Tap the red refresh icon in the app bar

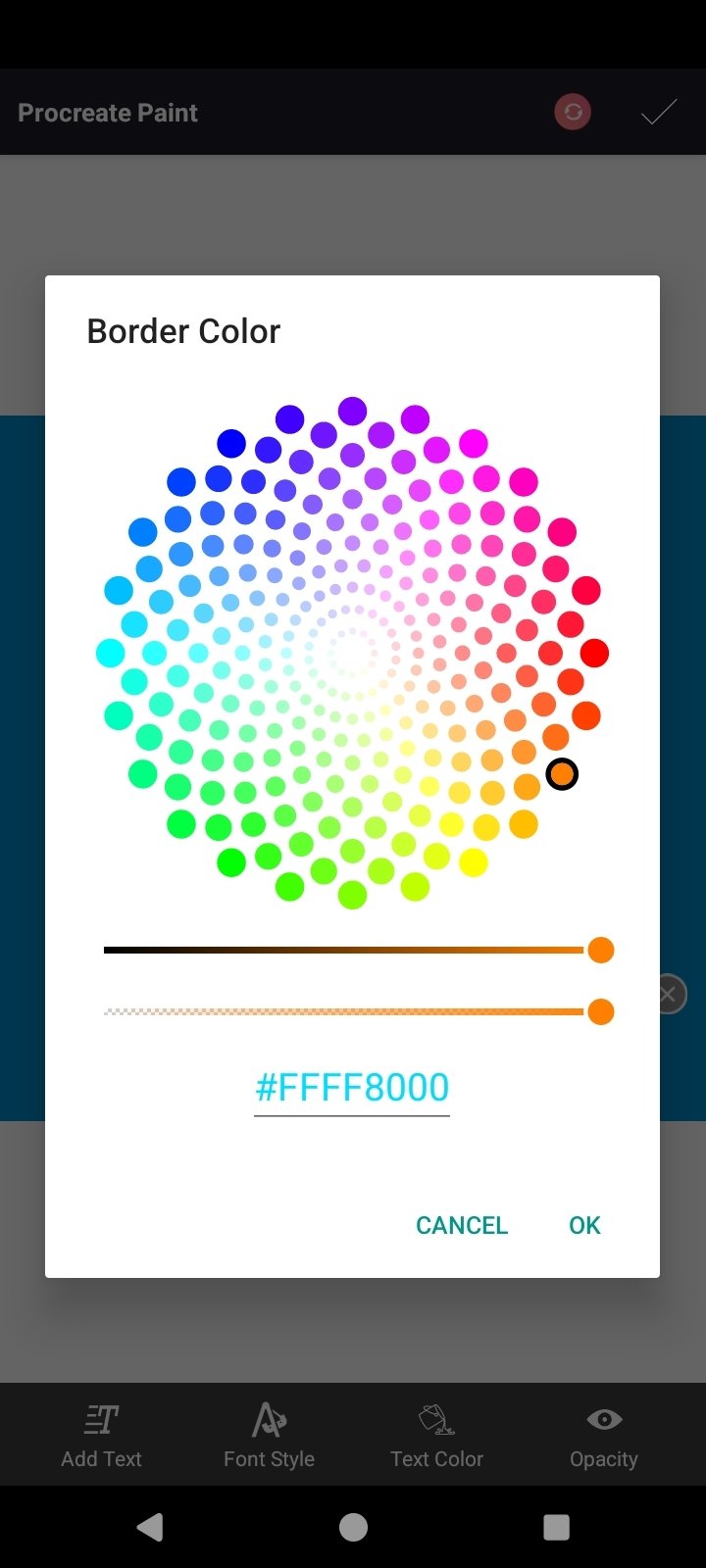(573, 112)
